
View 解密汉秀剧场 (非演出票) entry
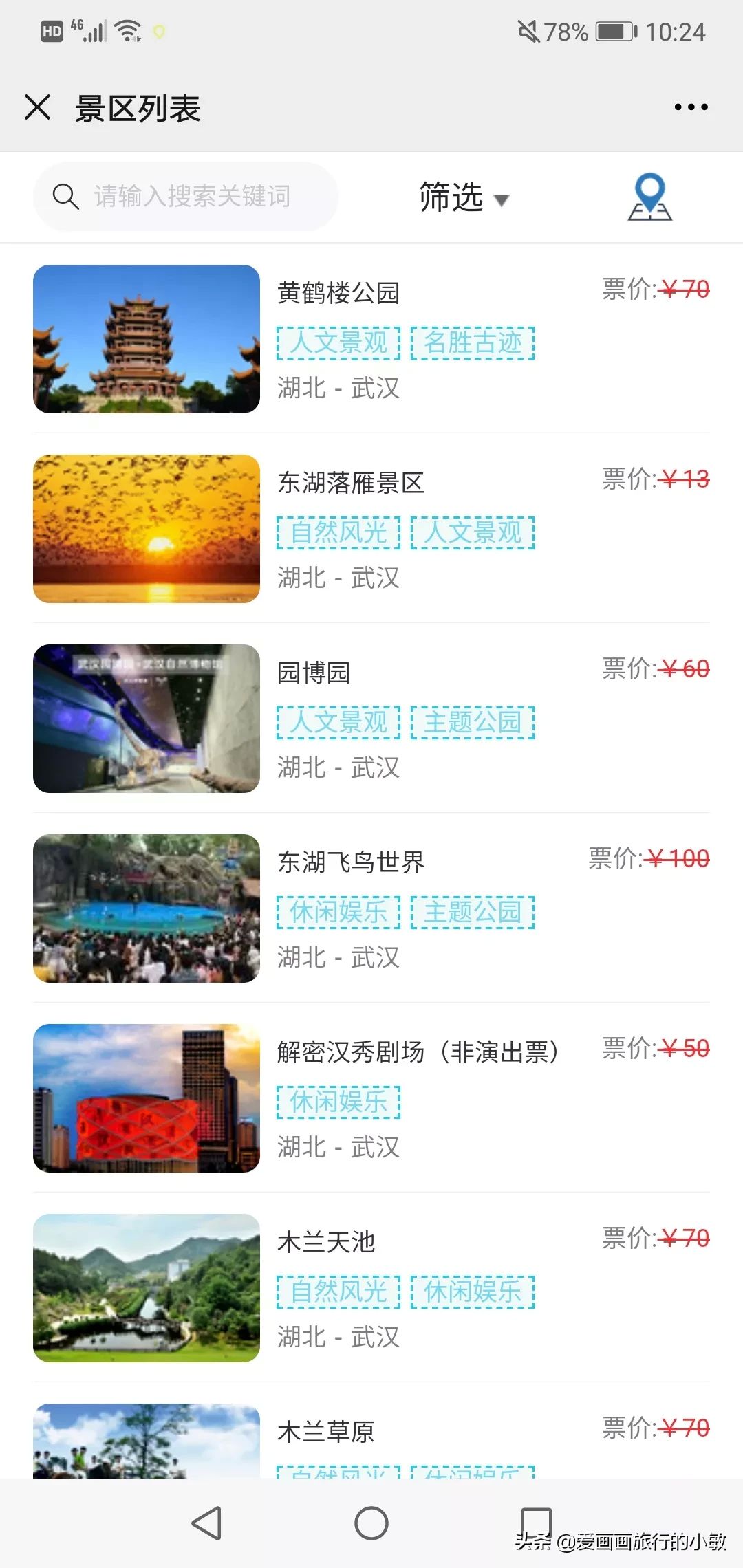point(417,1052)
